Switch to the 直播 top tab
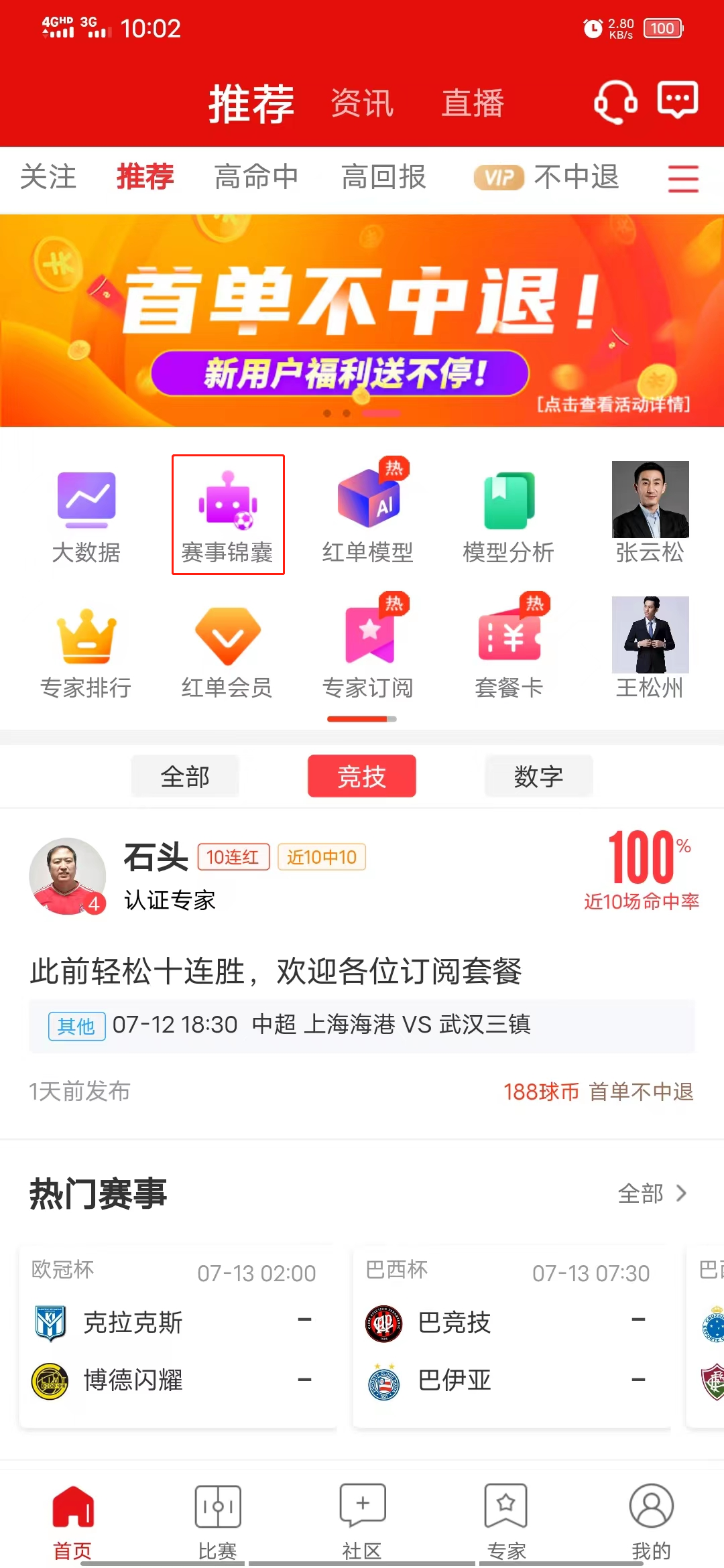This screenshot has width=724, height=1568. (x=473, y=104)
